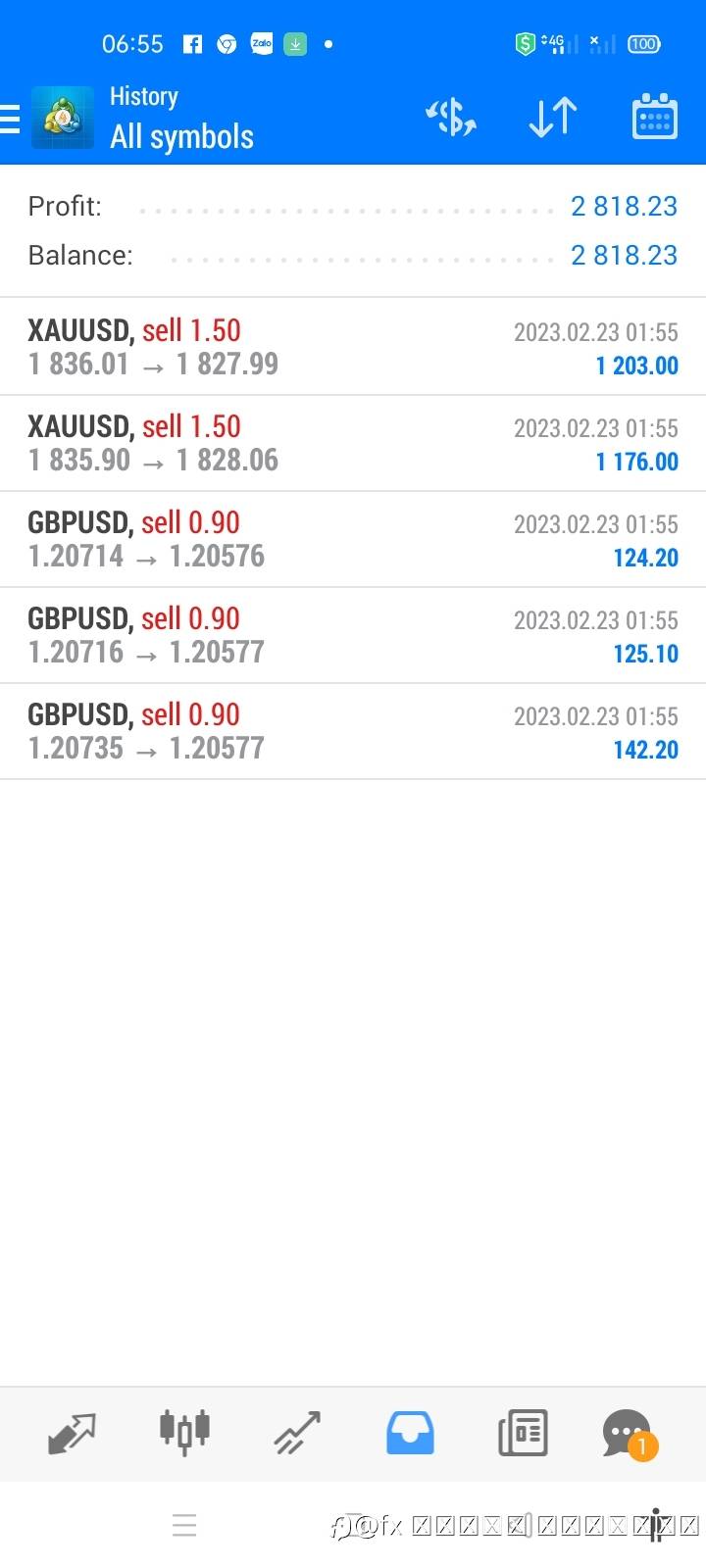The image size is (706, 1568).
Task: Open GBPUSD sell trade with profit 125.10
Action: 353,635
